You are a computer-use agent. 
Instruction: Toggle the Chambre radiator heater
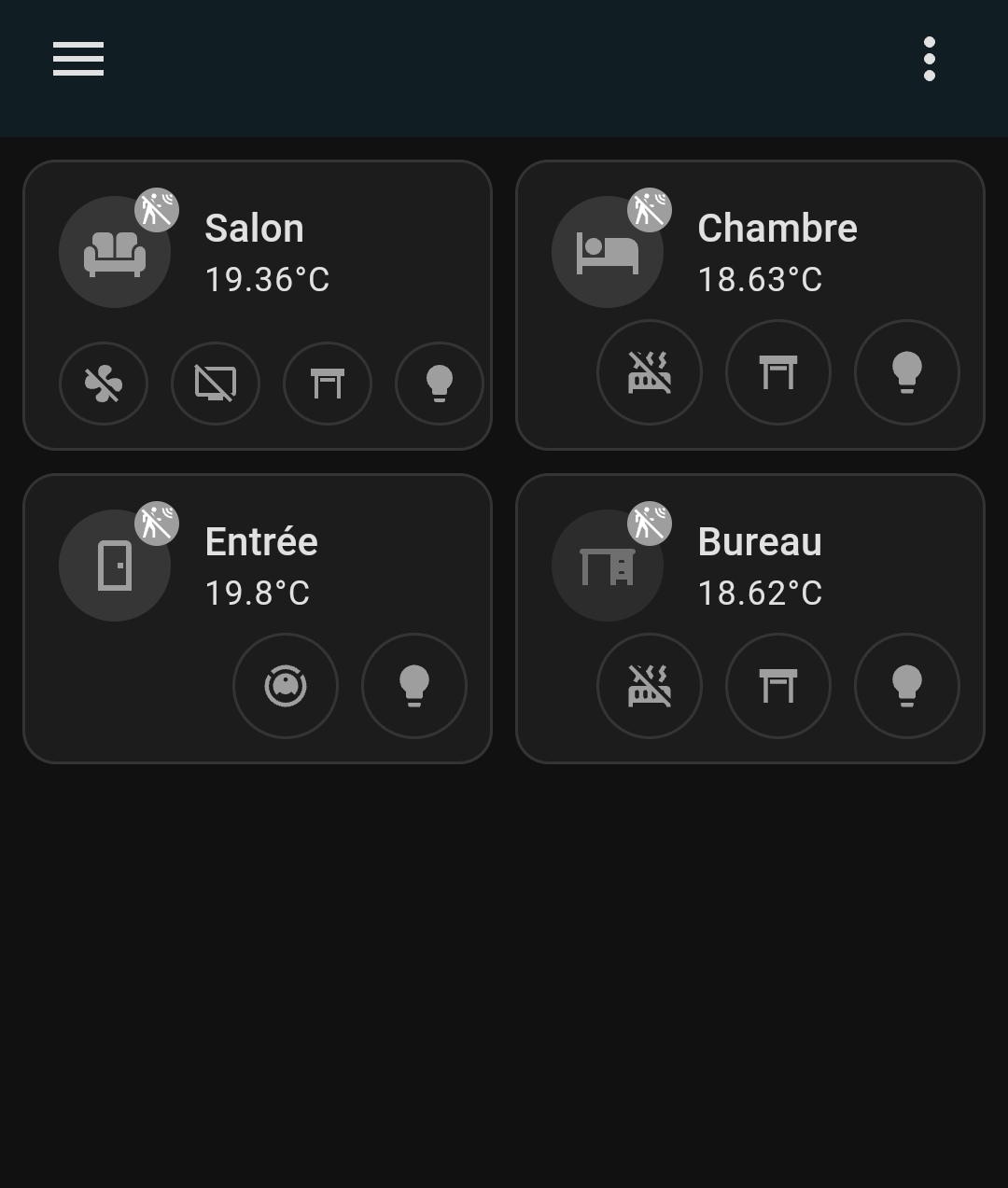650,372
